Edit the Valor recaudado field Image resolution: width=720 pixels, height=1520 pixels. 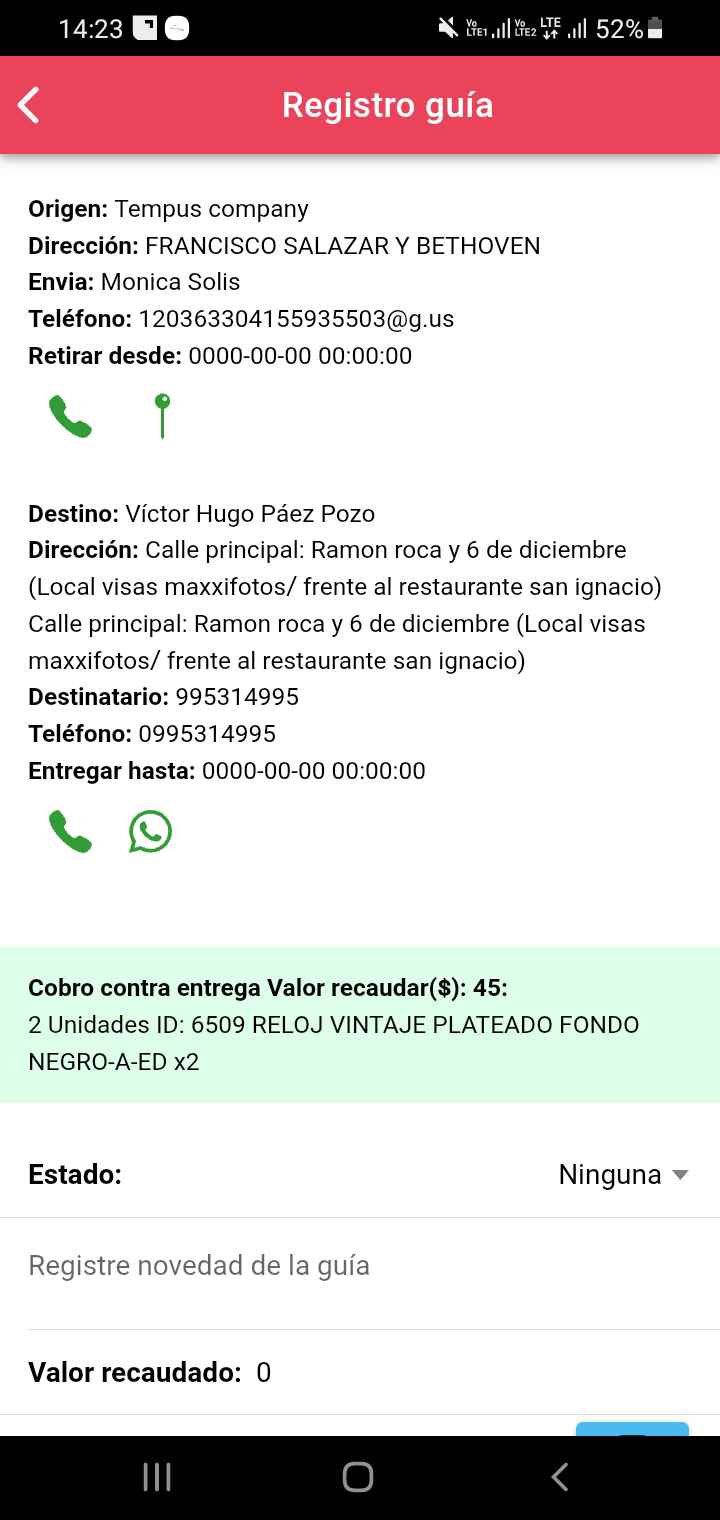(400, 1372)
